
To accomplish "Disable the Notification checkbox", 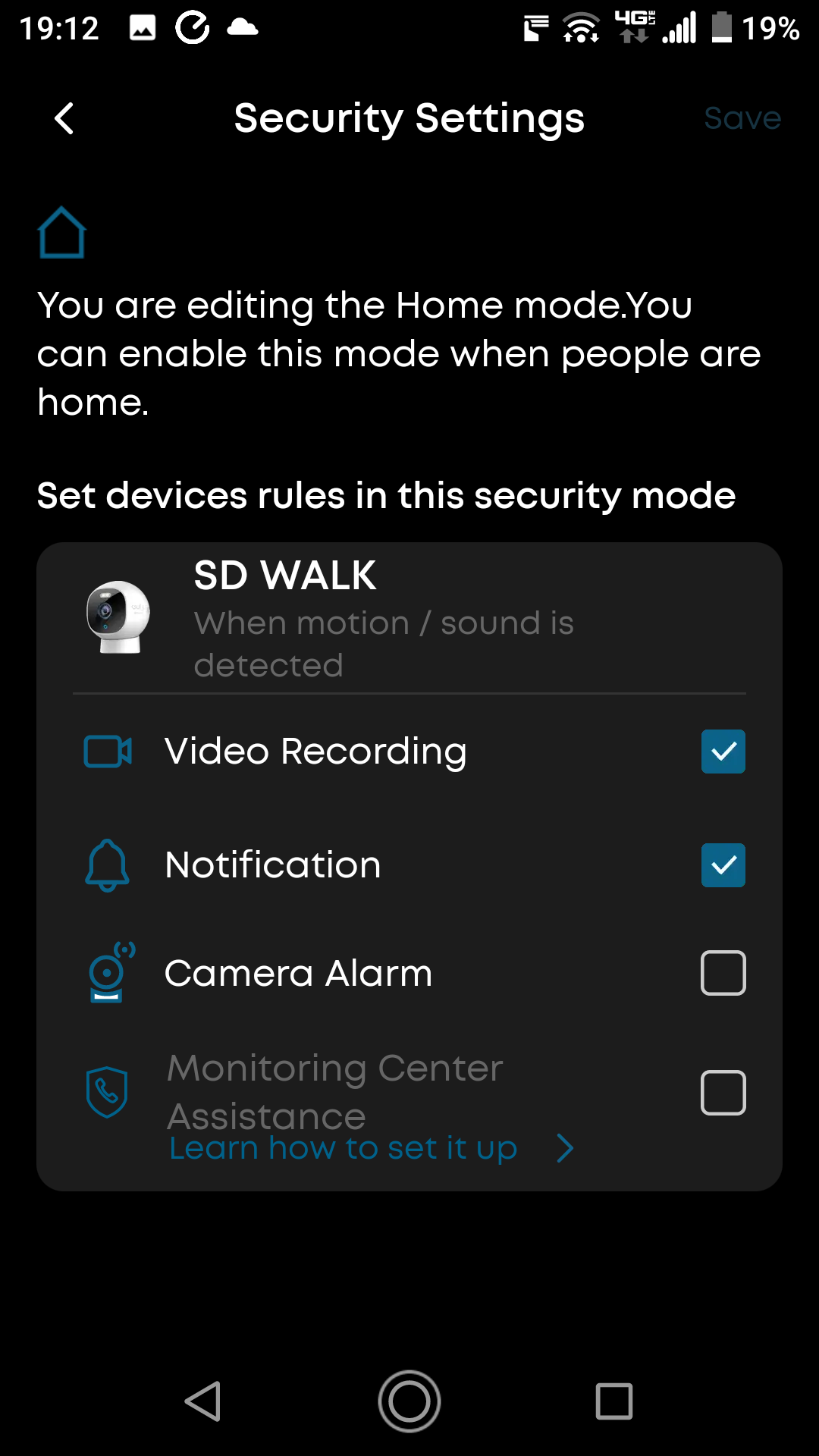I will pyautogui.click(x=723, y=865).
